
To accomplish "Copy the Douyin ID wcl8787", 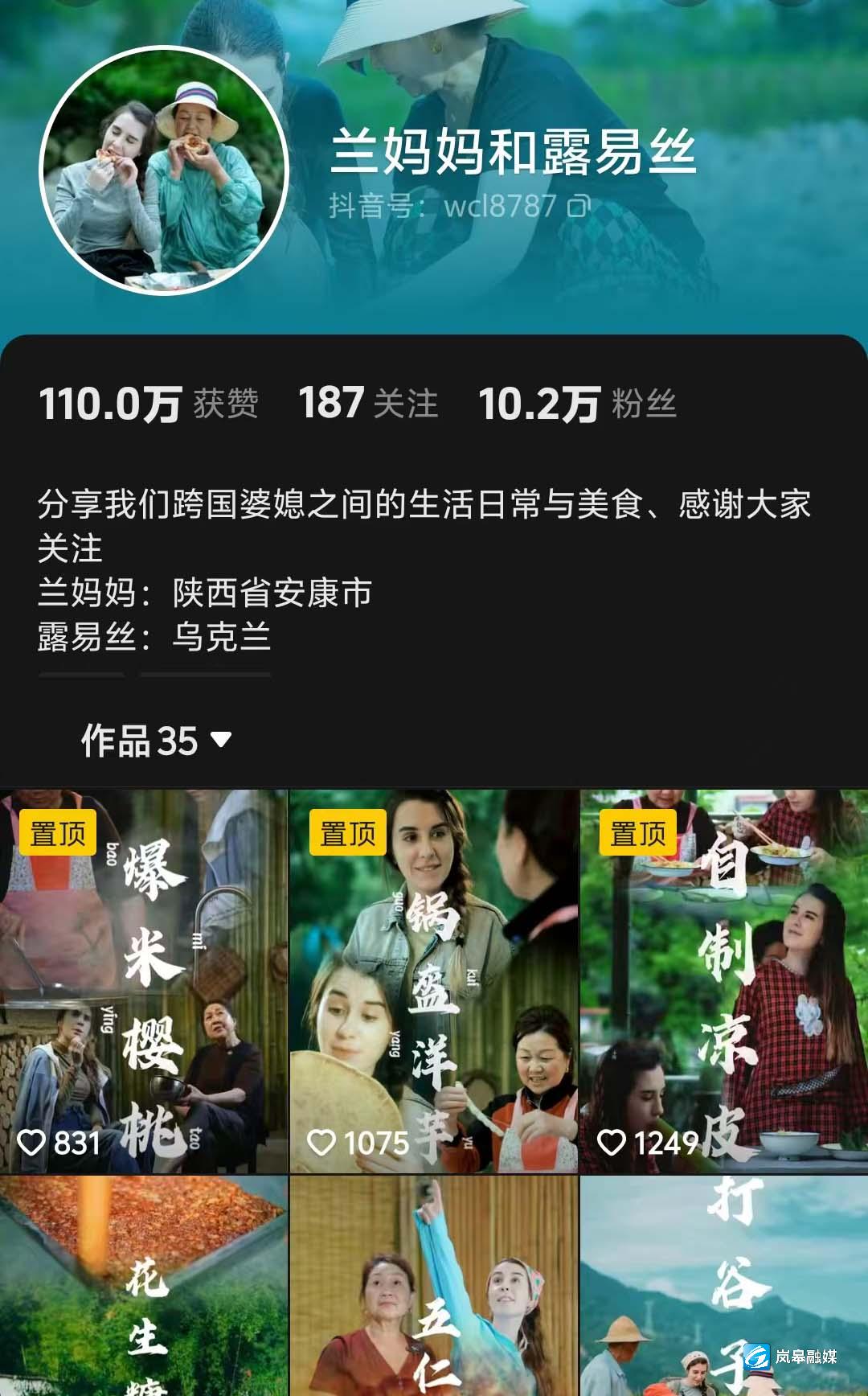I will tap(579, 207).
